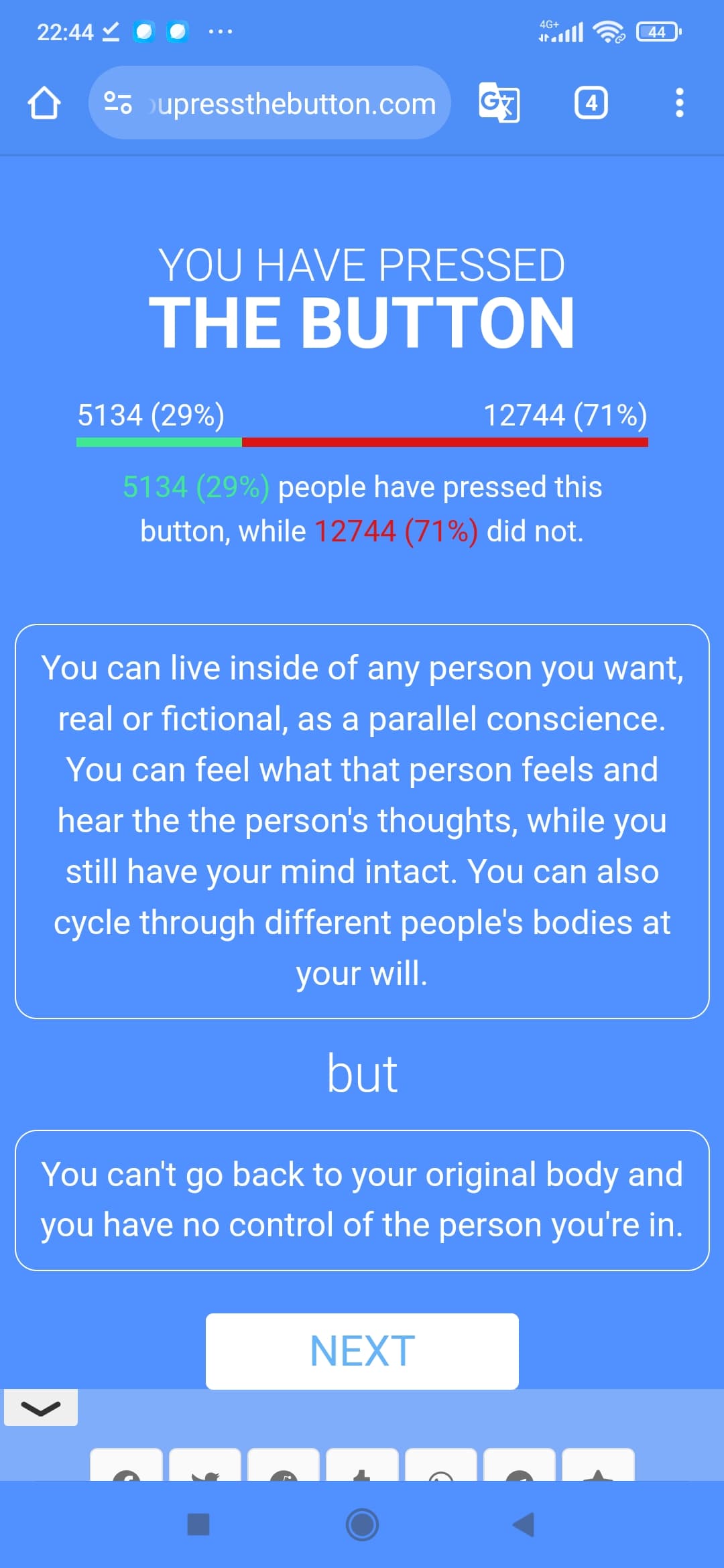The height and width of the screenshot is (1568, 724).
Task: Open the tab switcher showing 4 tabs
Action: point(591,103)
